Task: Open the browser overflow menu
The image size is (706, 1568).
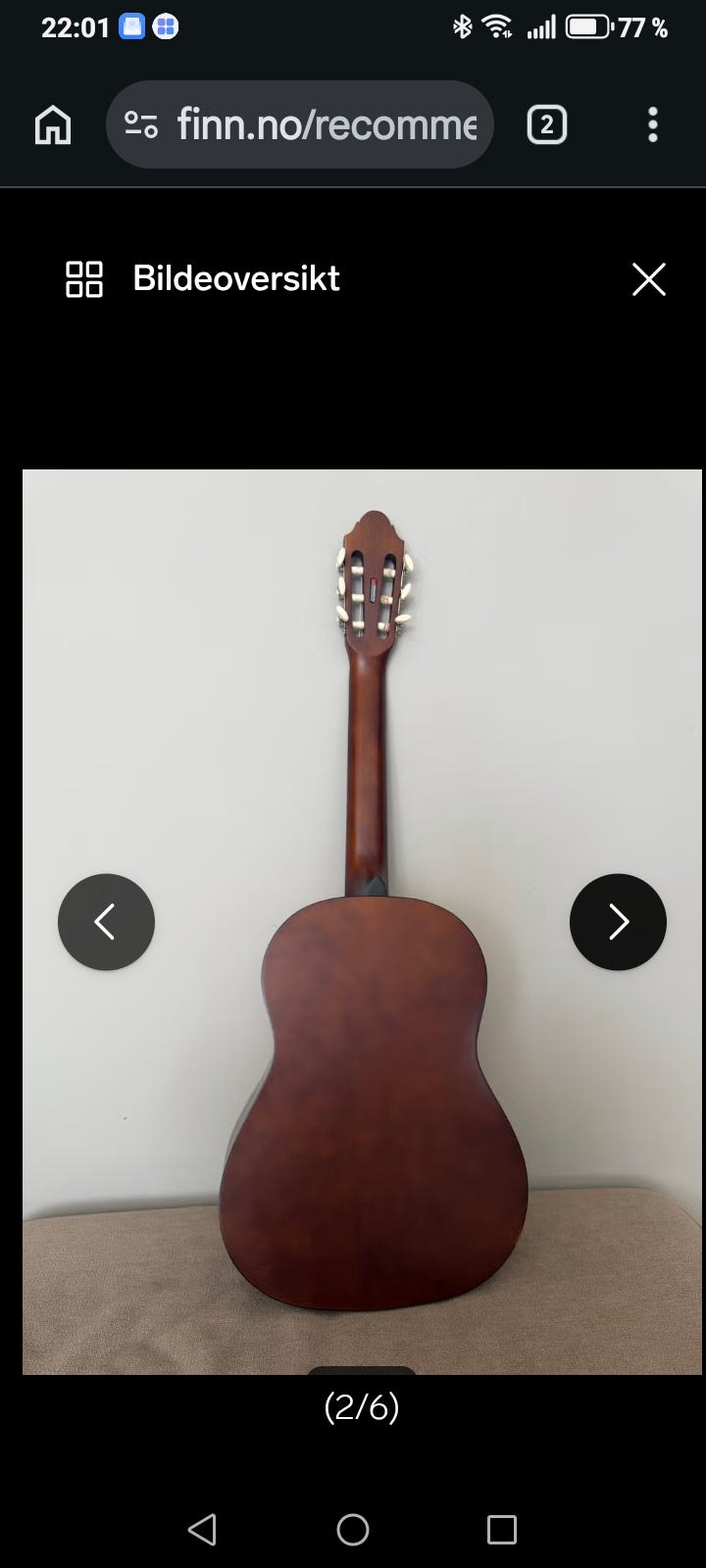Action: tap(653, 124)
